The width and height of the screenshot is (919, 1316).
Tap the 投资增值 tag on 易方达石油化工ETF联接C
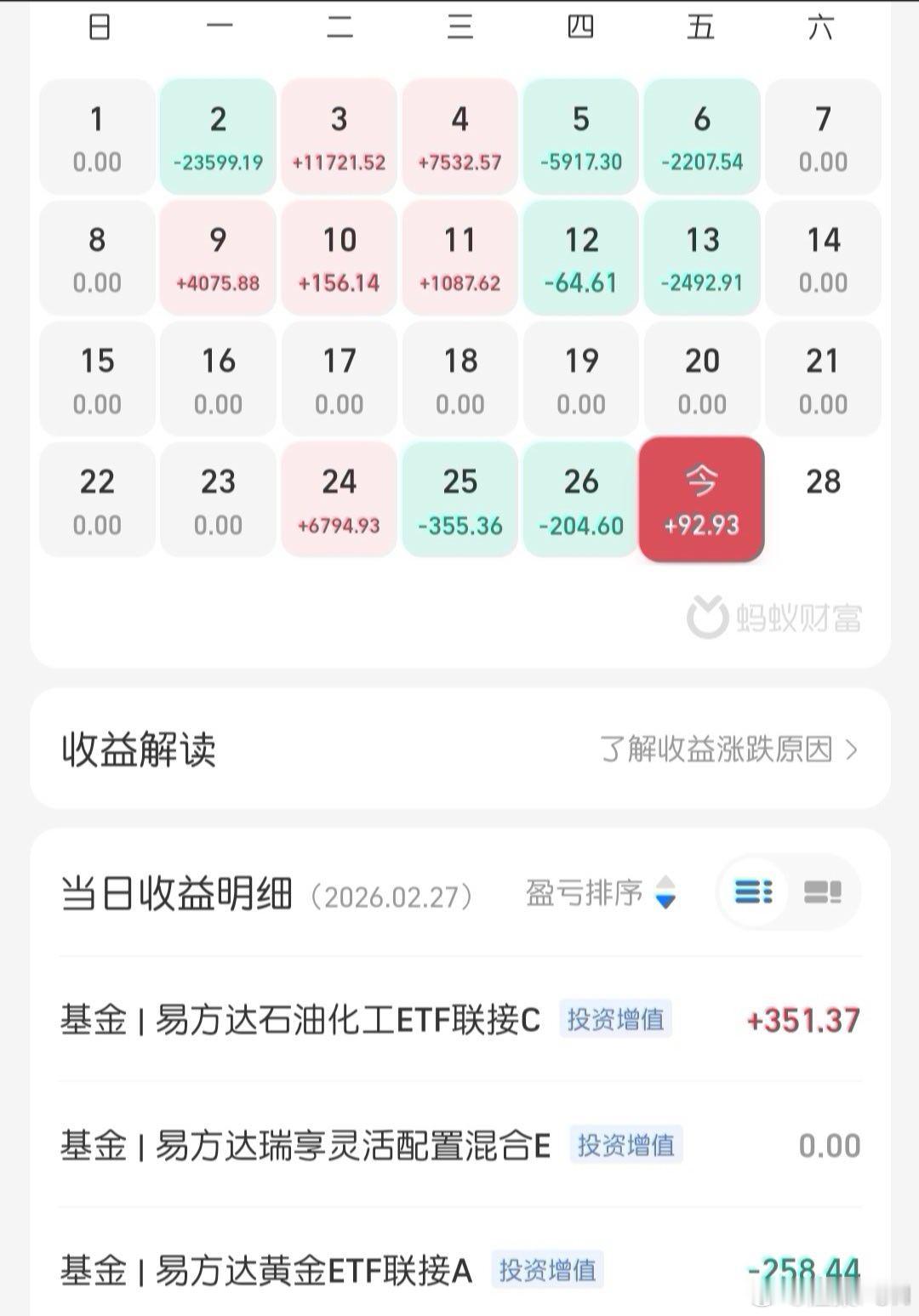(x=614, y=1020)
